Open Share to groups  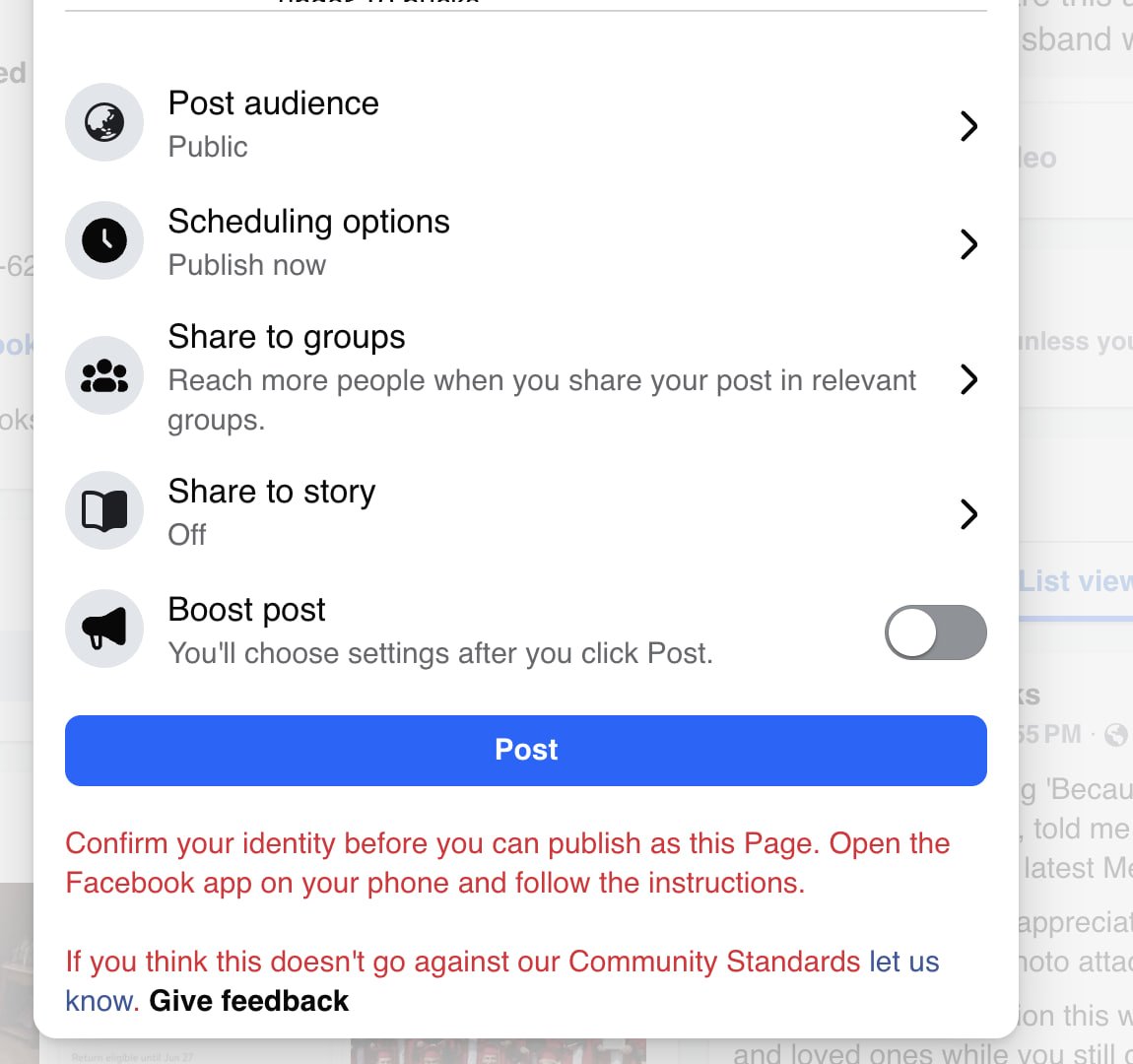click(x=525, y=377)
